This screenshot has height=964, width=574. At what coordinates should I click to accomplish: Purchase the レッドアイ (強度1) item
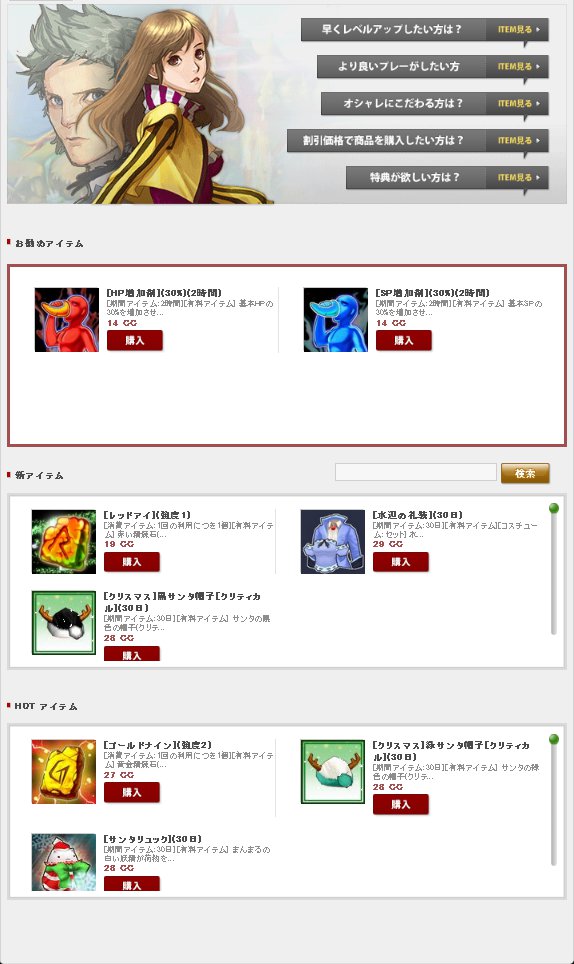coord(132,561)
